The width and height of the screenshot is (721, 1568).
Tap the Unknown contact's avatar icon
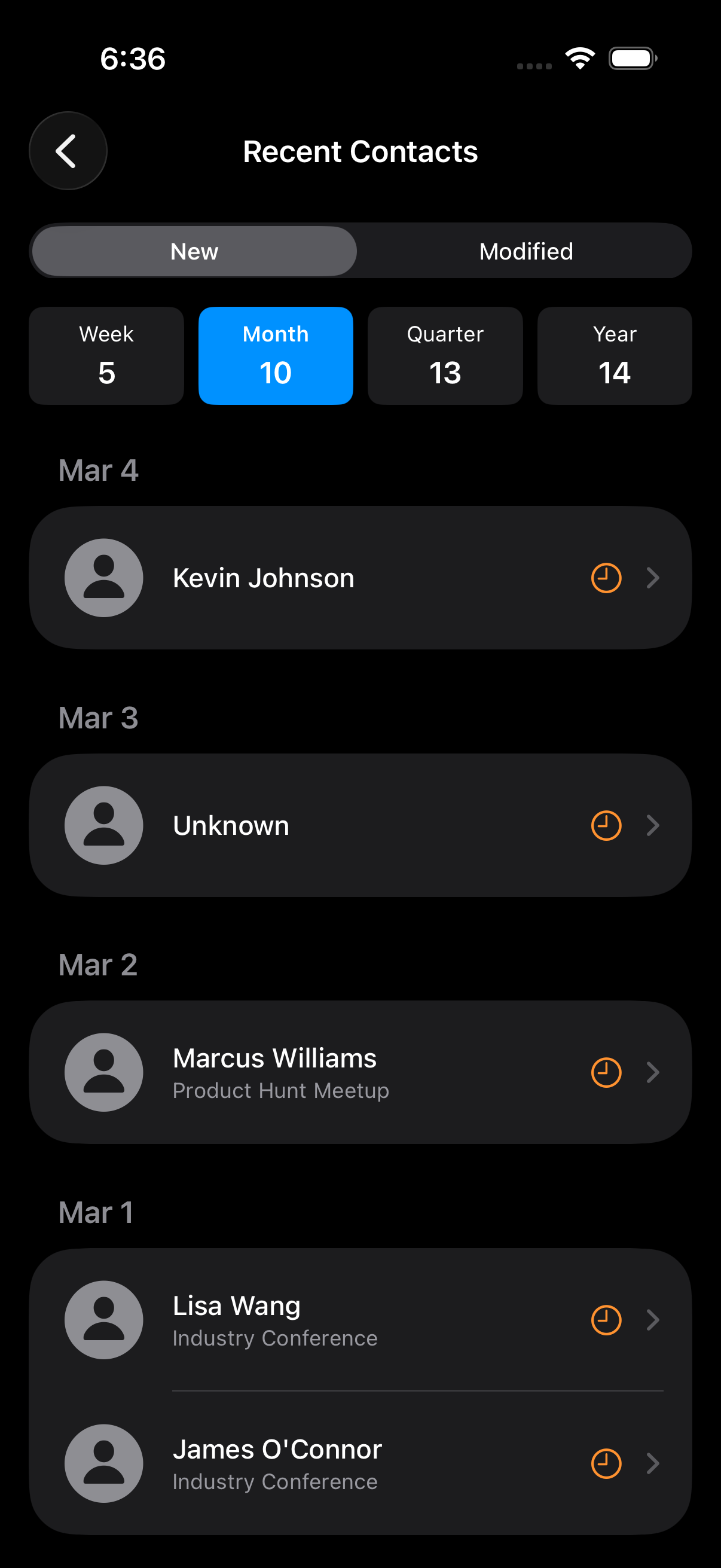pos(104,825)
